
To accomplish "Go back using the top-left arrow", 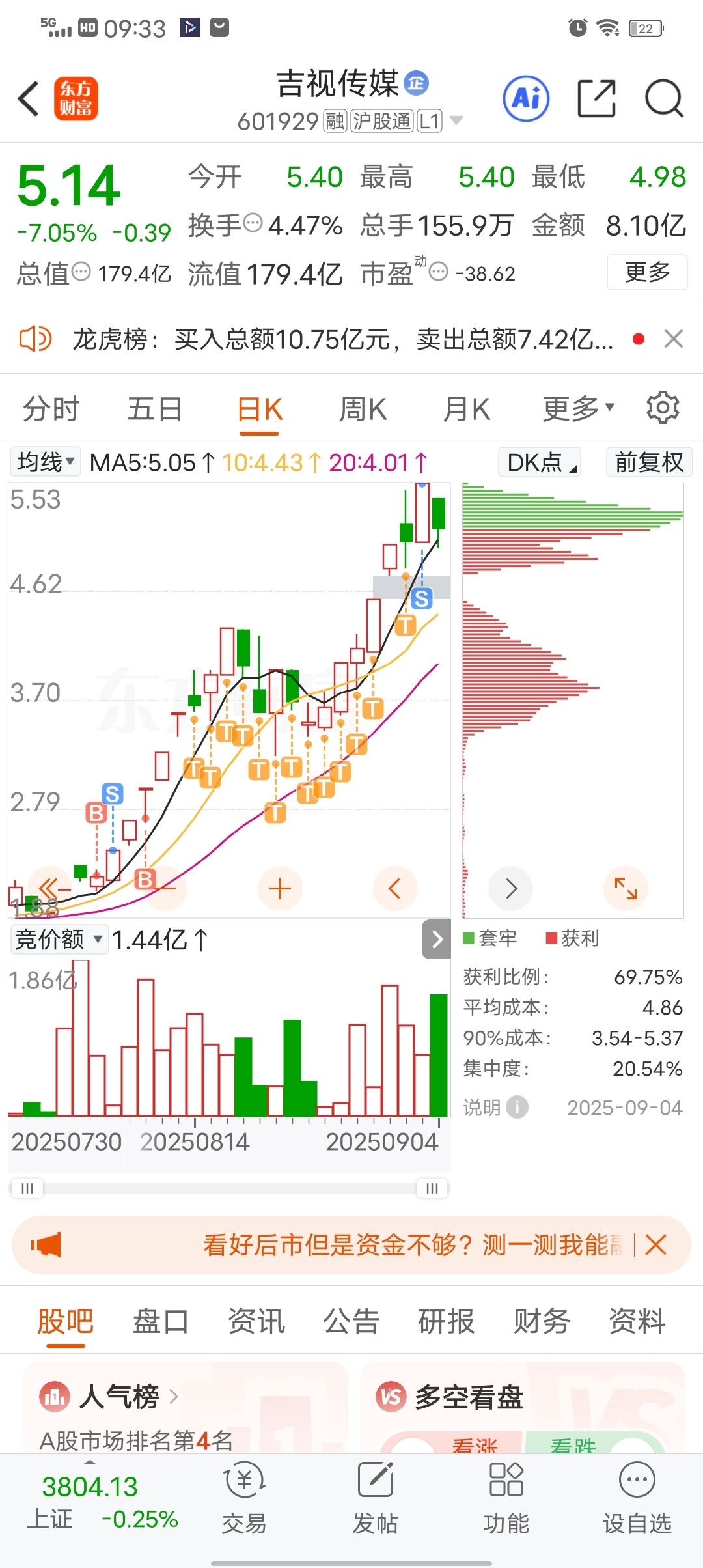I will (29, 99).
